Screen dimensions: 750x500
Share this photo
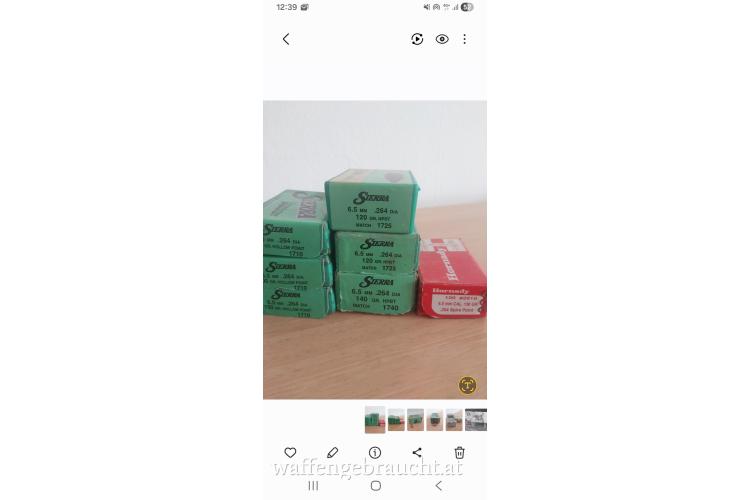pos(417,453)
